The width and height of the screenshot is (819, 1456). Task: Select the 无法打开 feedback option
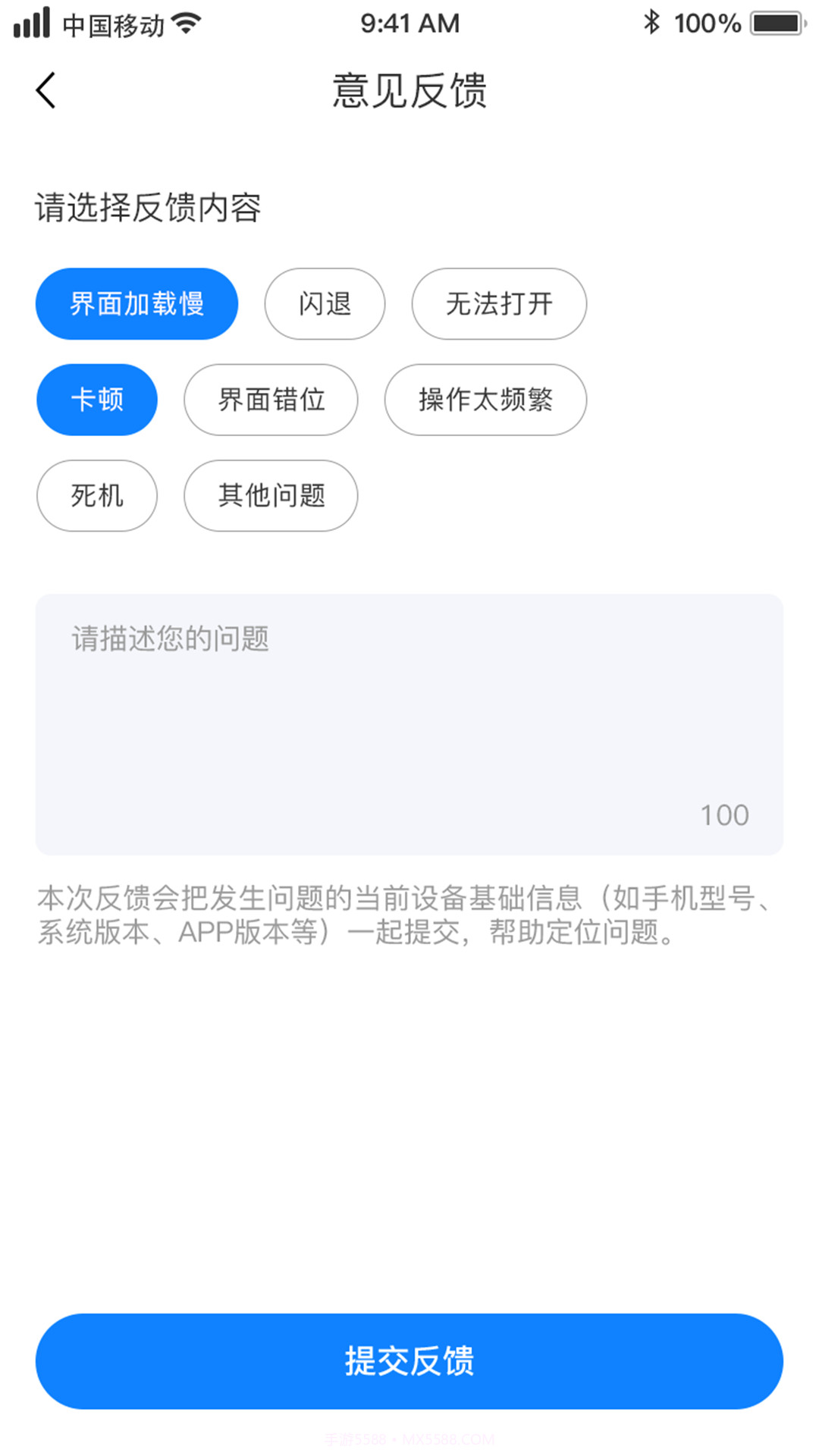coord(498,305)
